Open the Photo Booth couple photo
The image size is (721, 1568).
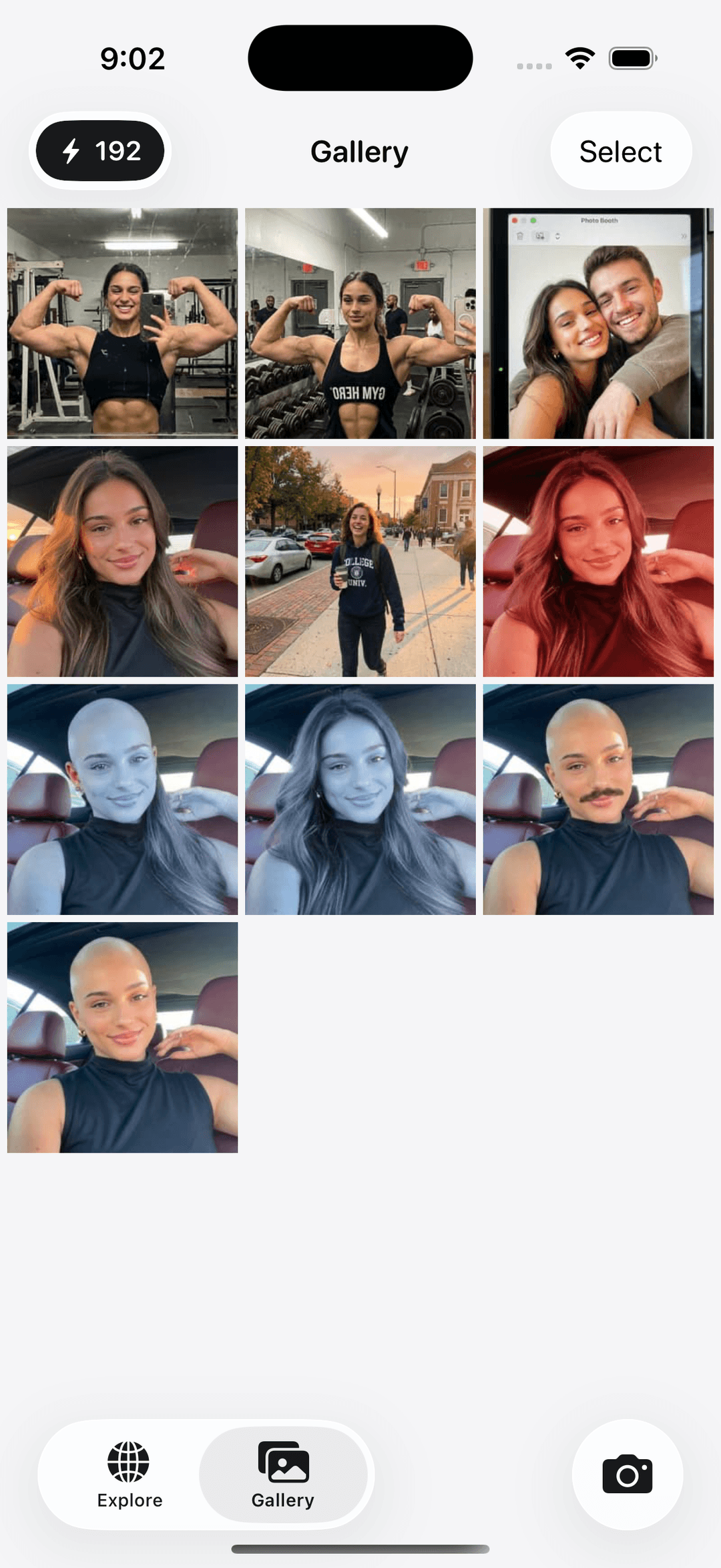597,324
